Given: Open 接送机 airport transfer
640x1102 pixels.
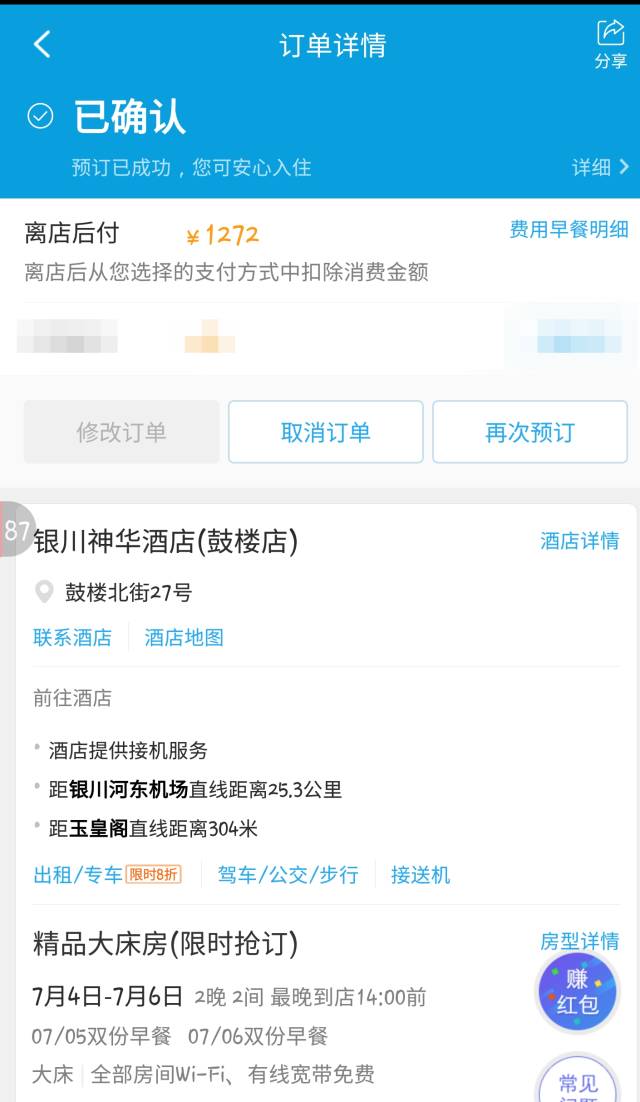Looking at the screenshot, I should coord(420,875).
